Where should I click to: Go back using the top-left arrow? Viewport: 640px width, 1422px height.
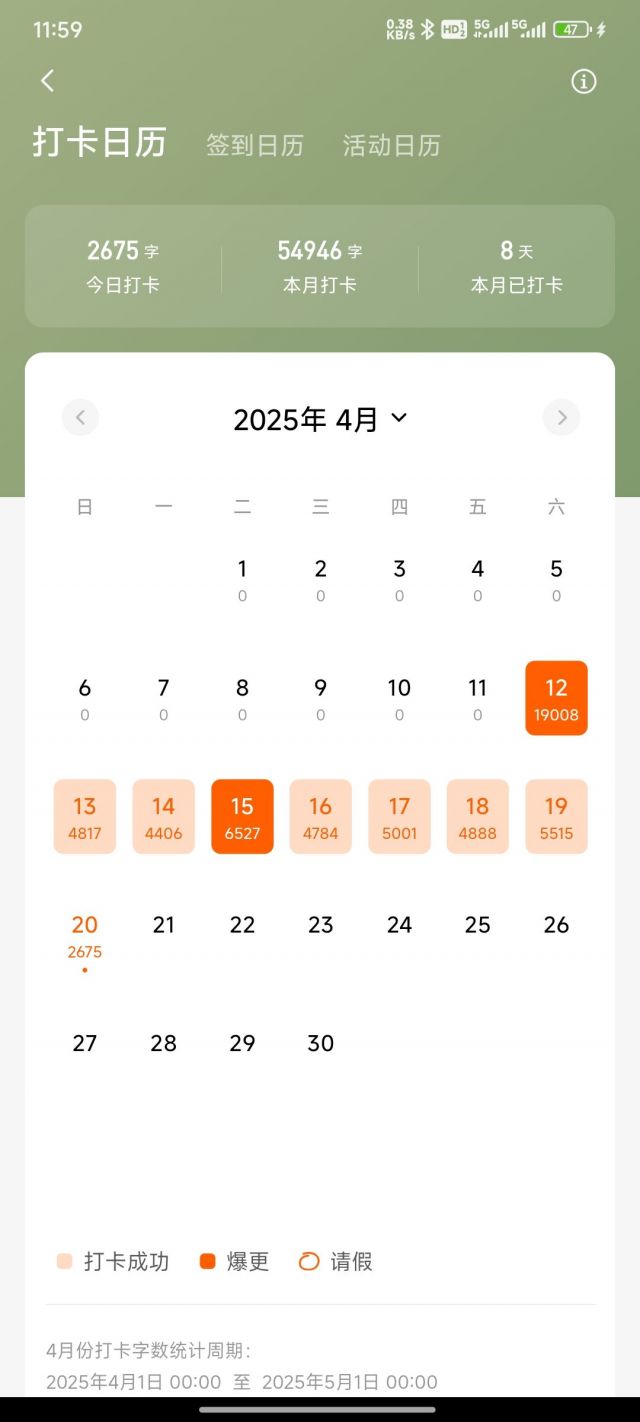(47, 81)
